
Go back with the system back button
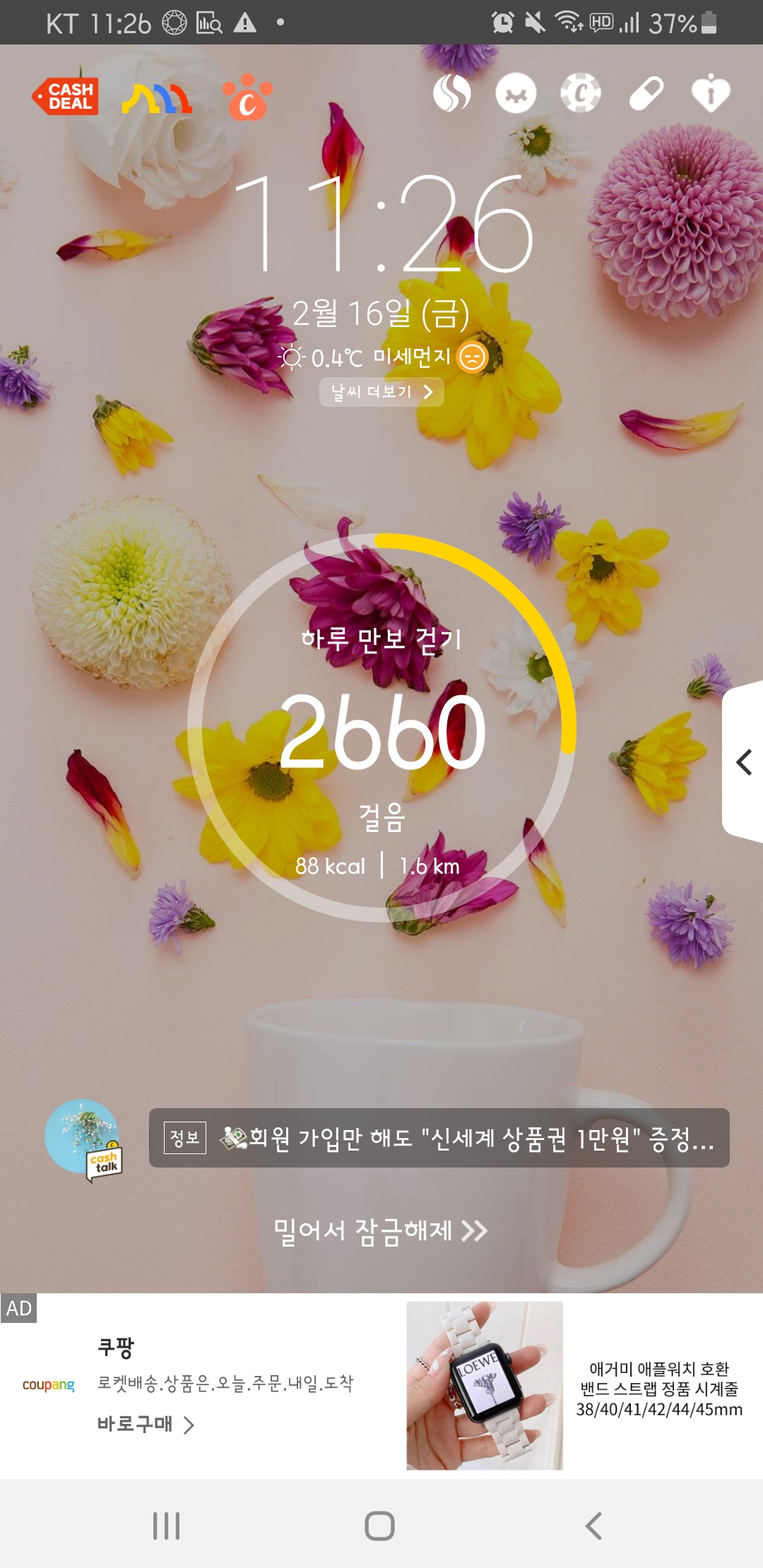point(593,1526)
